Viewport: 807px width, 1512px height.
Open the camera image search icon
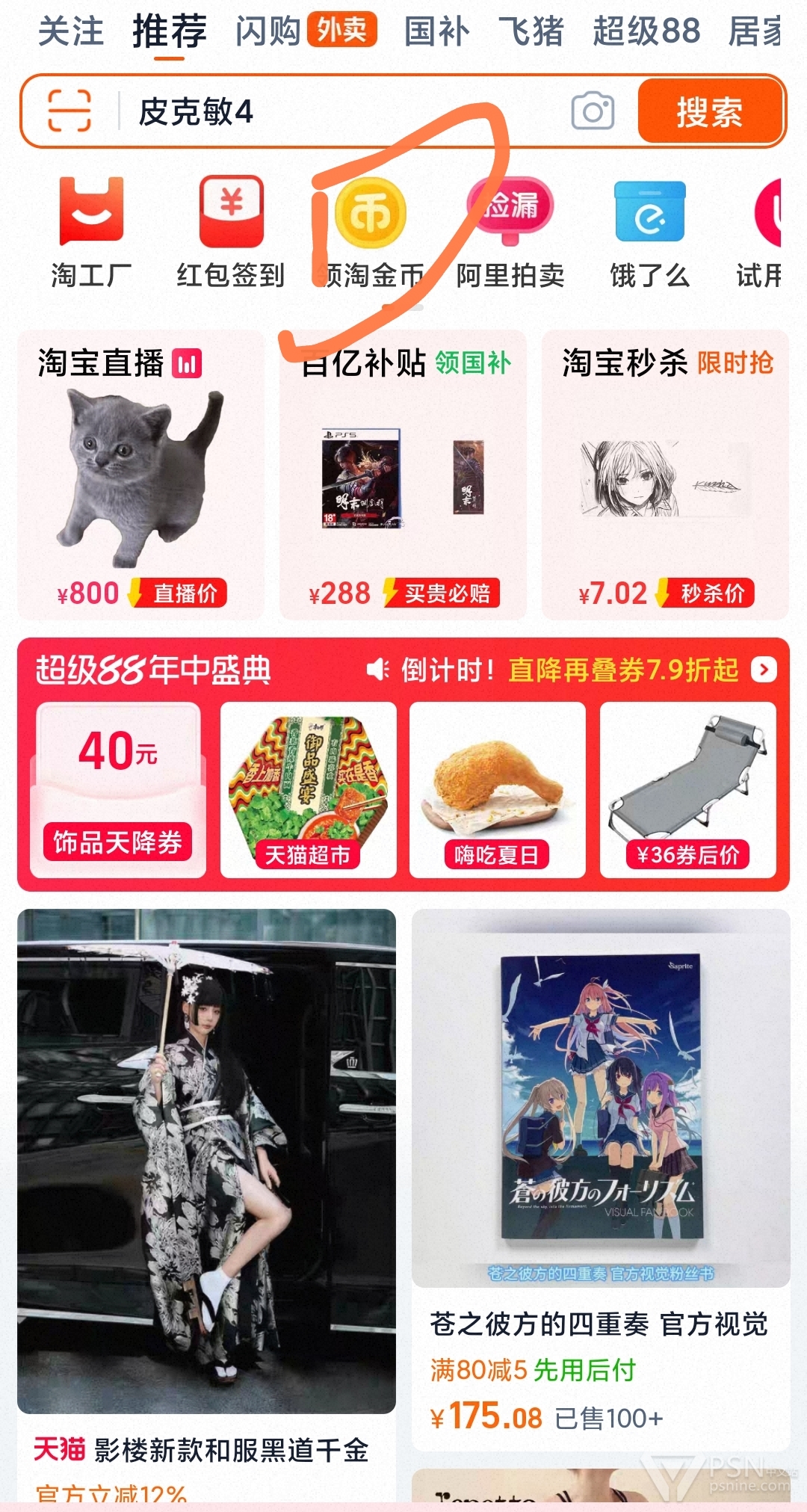pyautogui.click(x=593, y=111)
